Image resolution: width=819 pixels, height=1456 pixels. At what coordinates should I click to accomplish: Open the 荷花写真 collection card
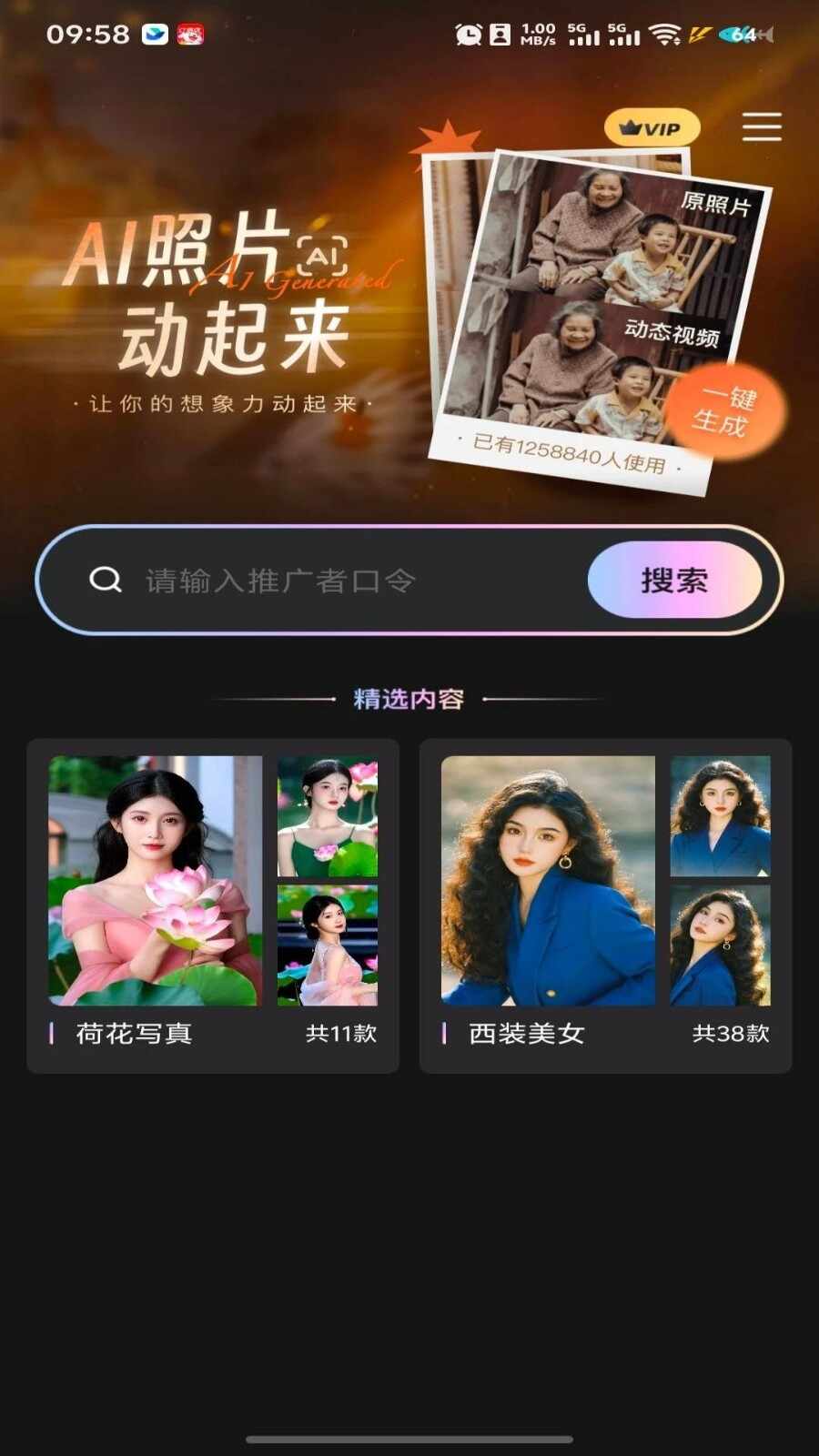click(x=213, y=905)
